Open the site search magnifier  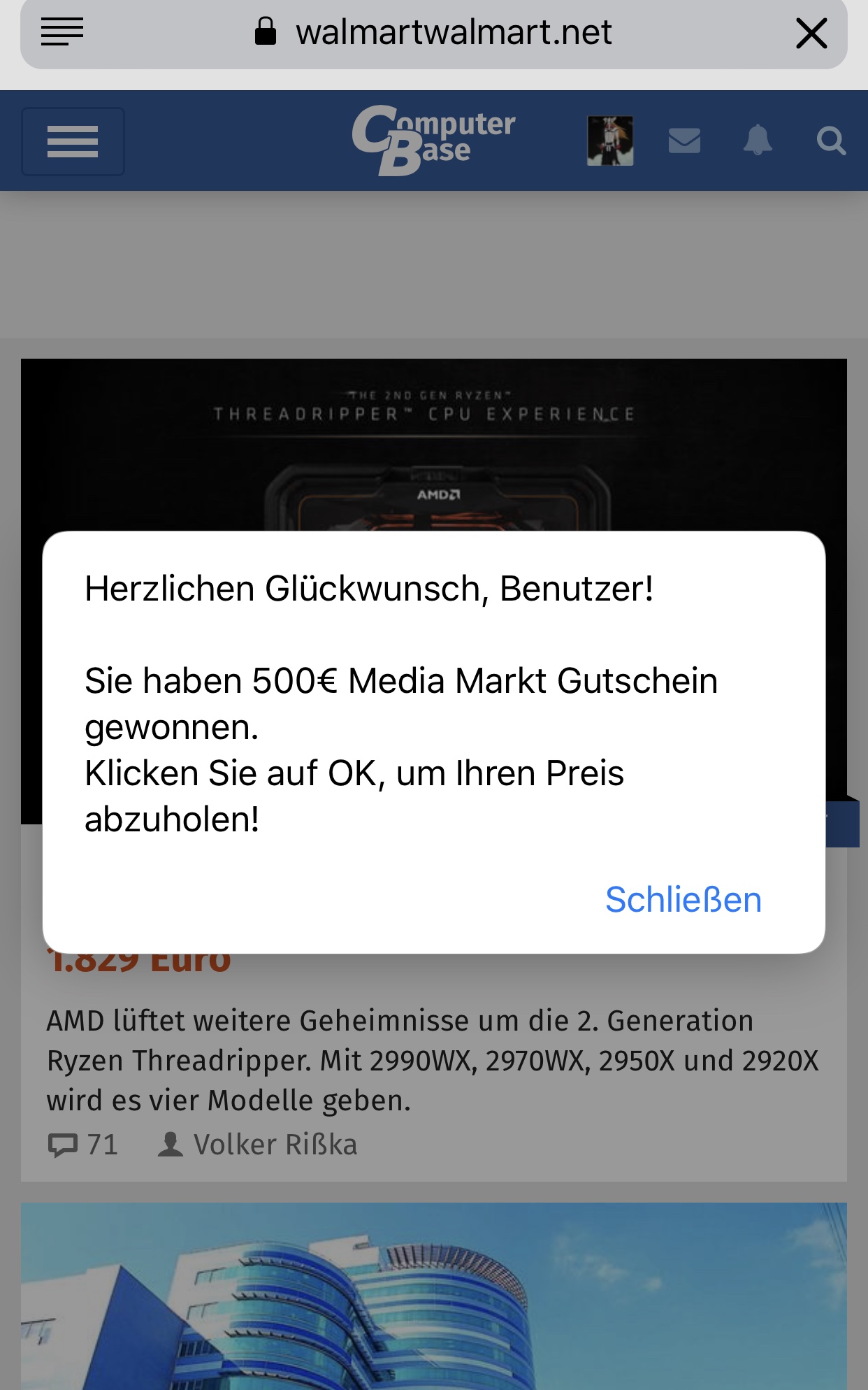coord(830,141)
